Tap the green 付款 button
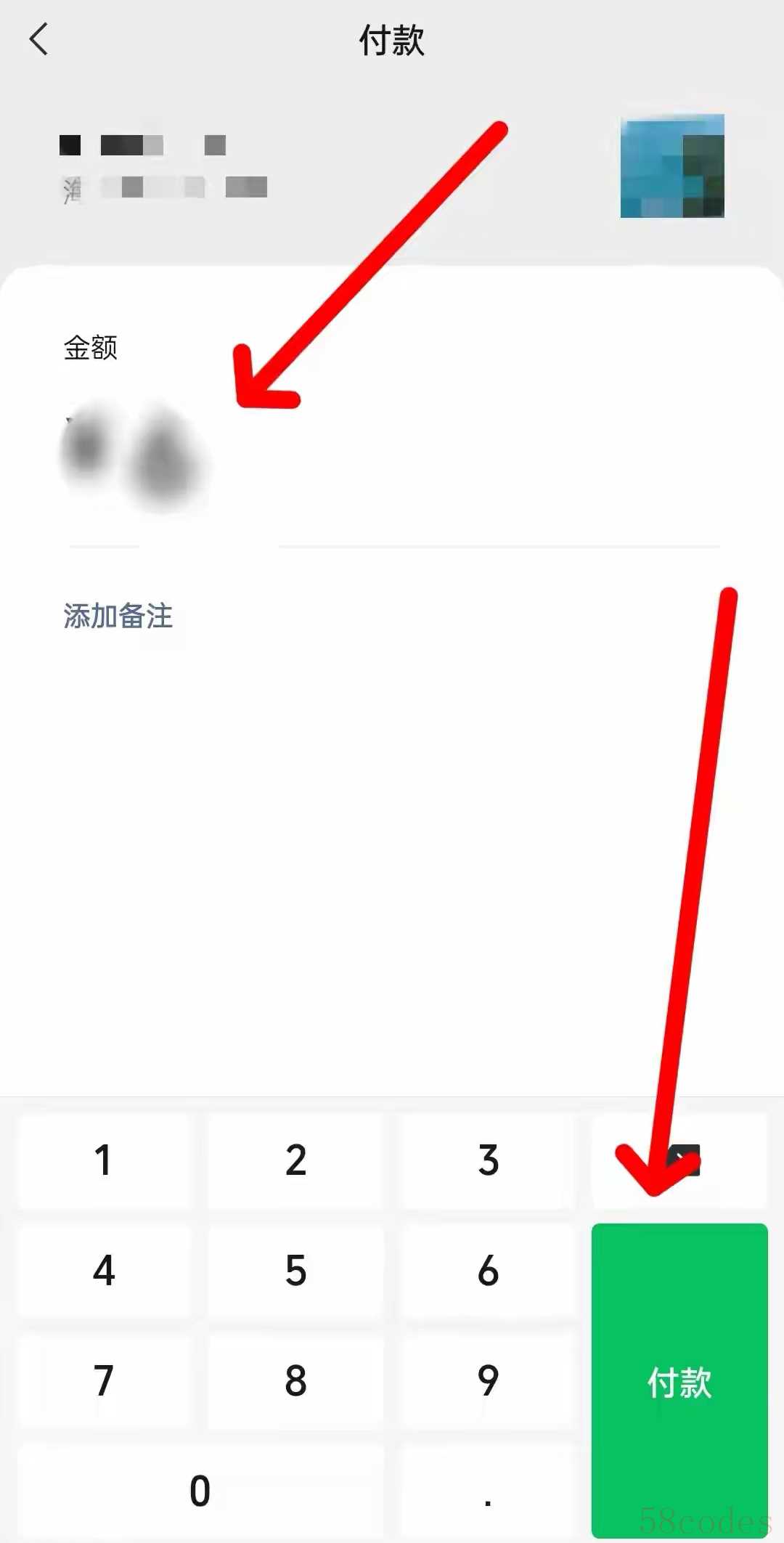Screen dimensions: 784x1543 [679, 1380]
